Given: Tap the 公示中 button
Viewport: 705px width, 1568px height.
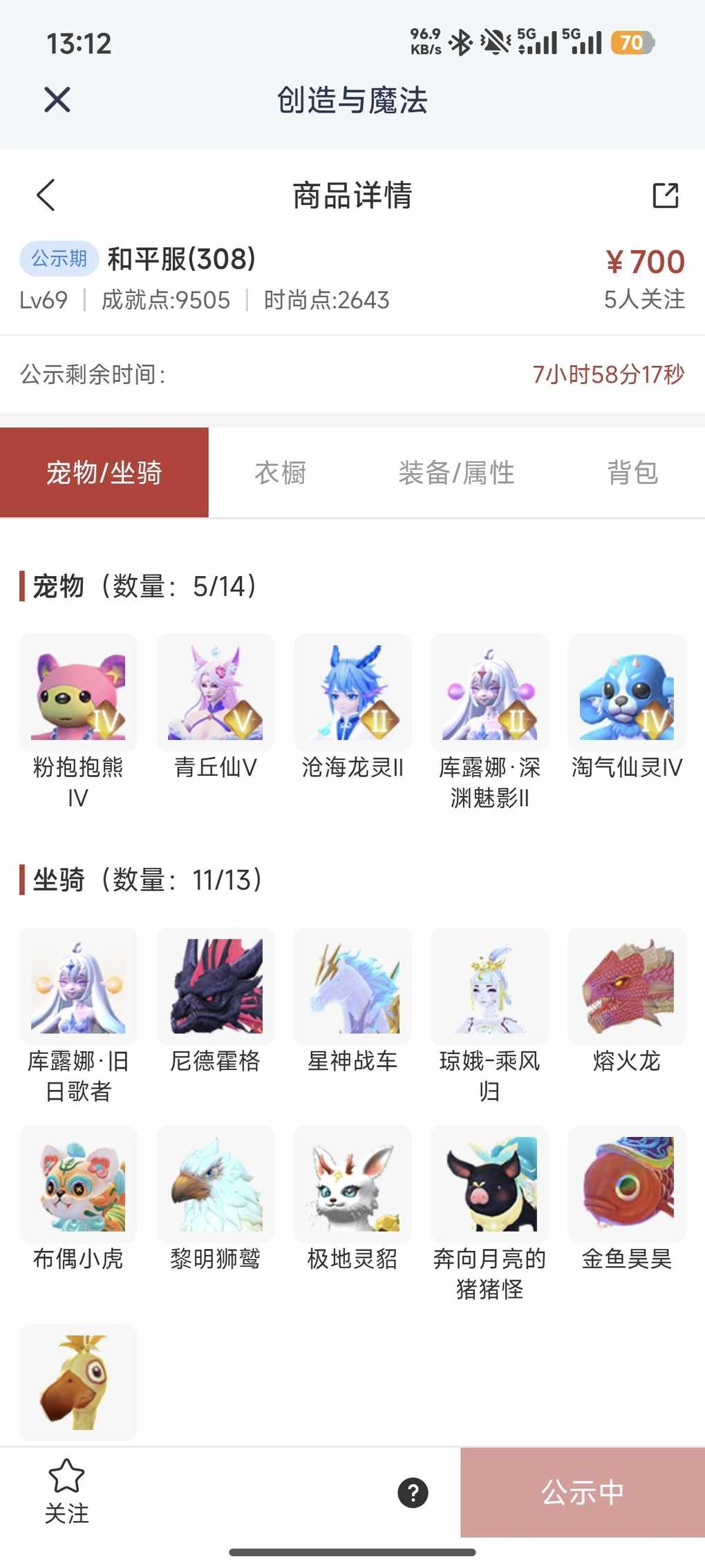Looking at the screenshot, I should click(x=583, y=1492).
